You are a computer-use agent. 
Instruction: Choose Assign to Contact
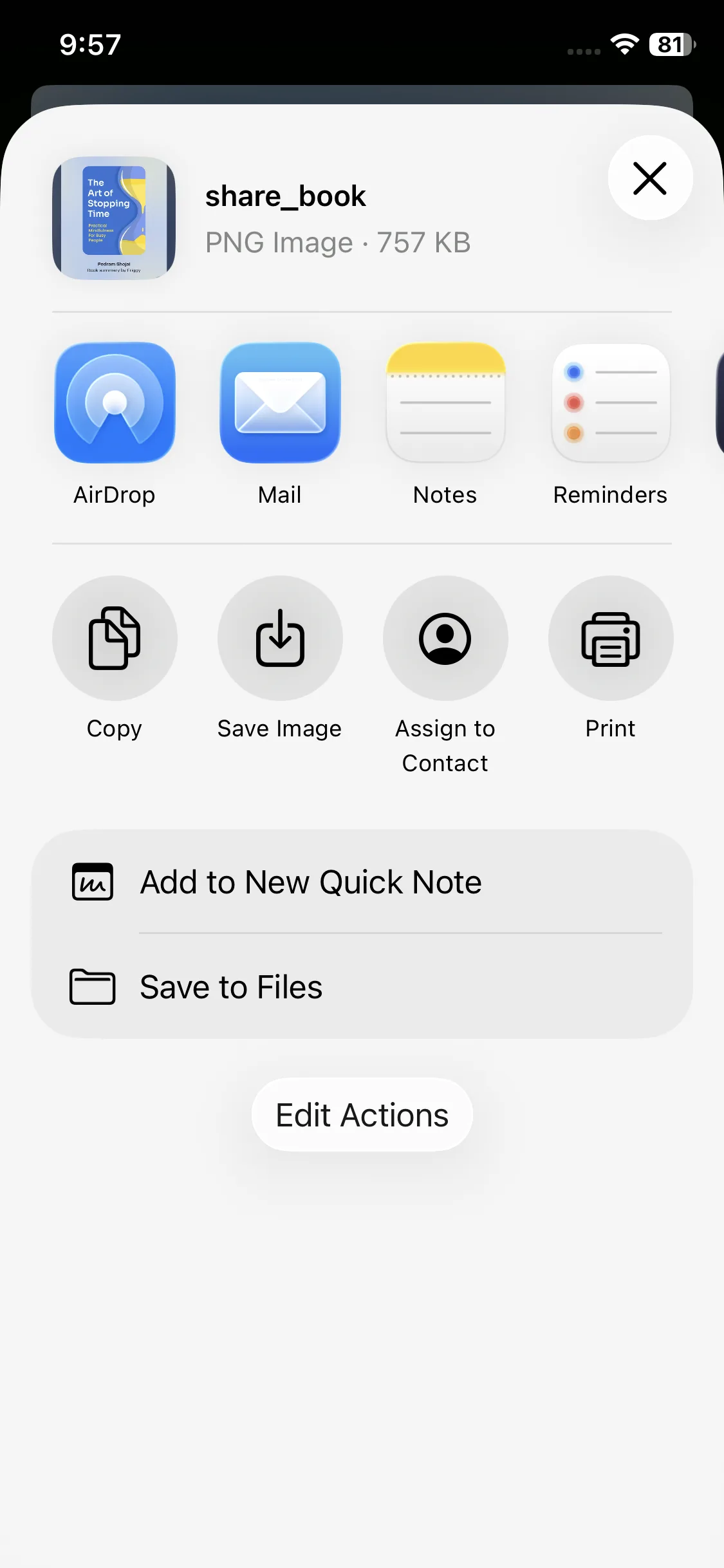pyautogui.click(x=445, y=638)
